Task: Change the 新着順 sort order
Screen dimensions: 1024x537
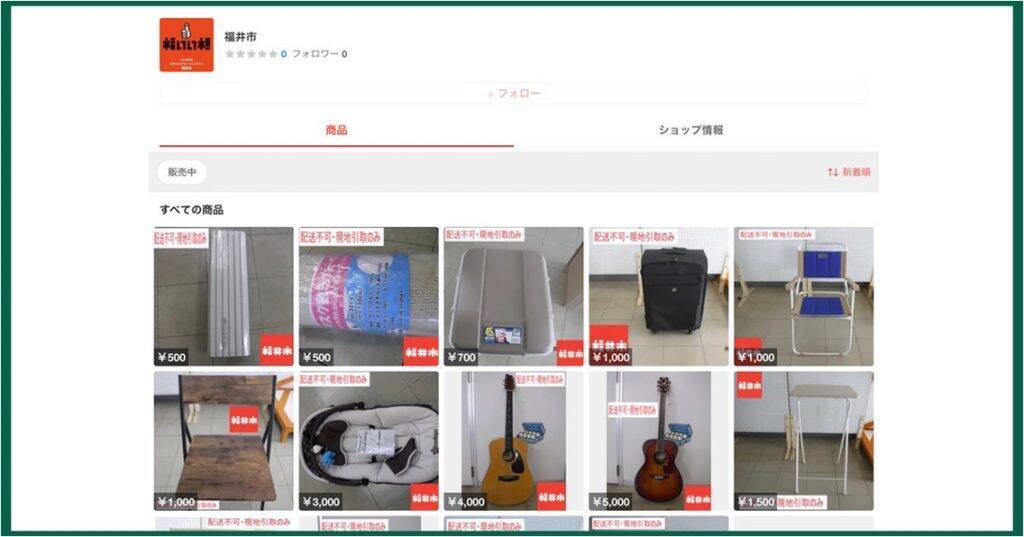Action: [849, 172]
